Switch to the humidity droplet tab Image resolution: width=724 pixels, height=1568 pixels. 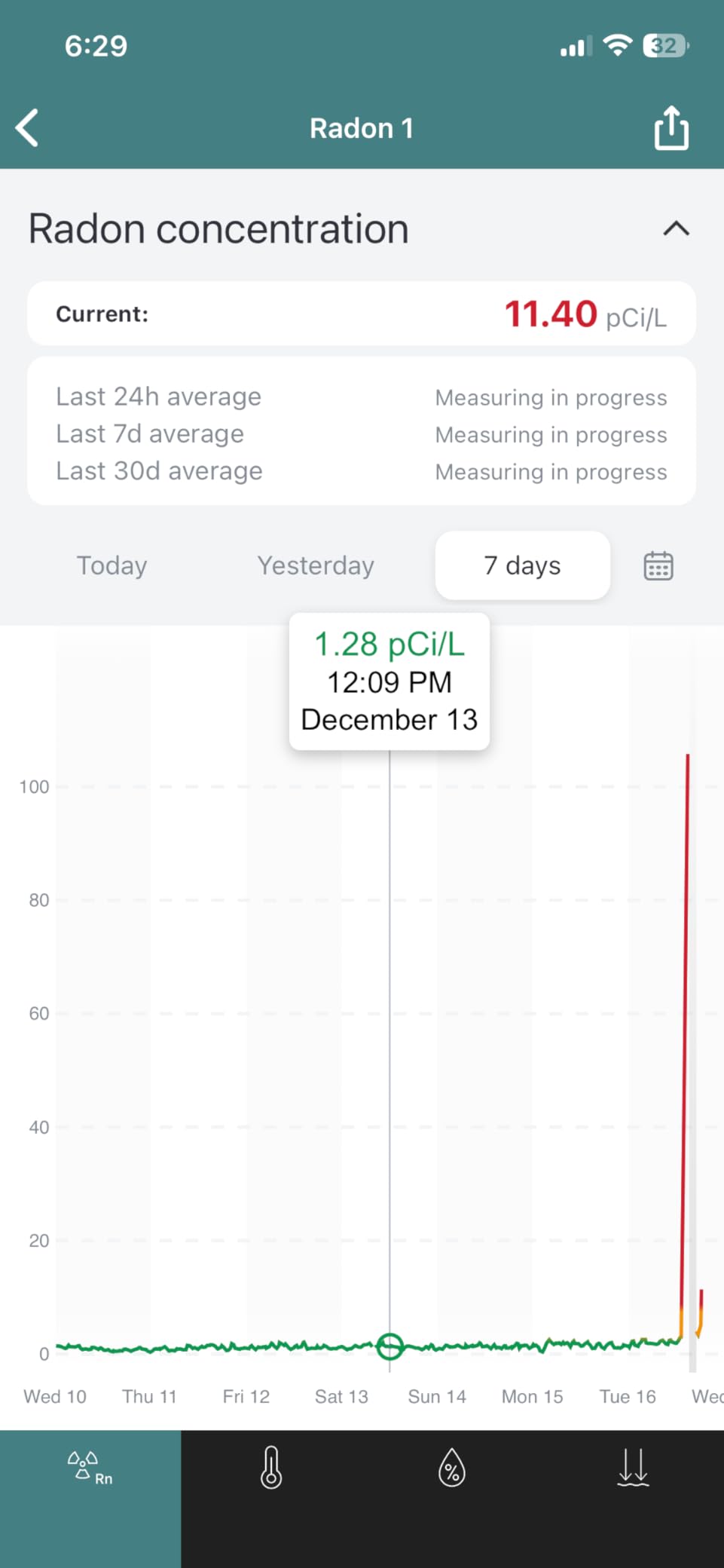click(452, 1467)
